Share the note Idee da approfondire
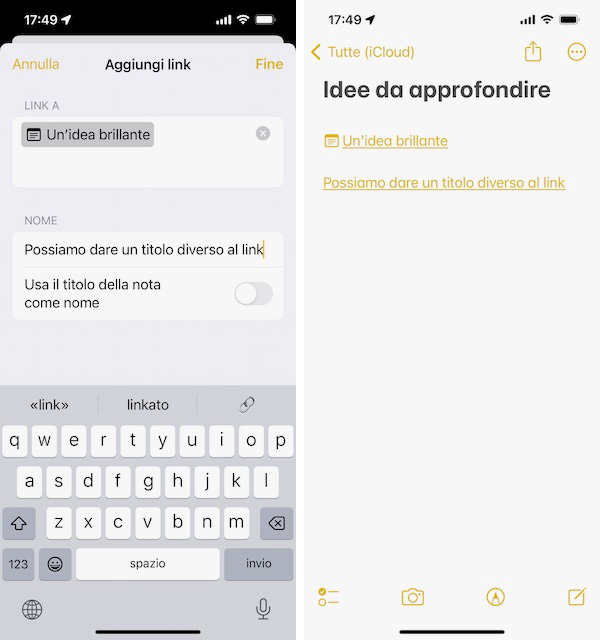Viewport: 600px width, 640px height. [x=532, y=52]
